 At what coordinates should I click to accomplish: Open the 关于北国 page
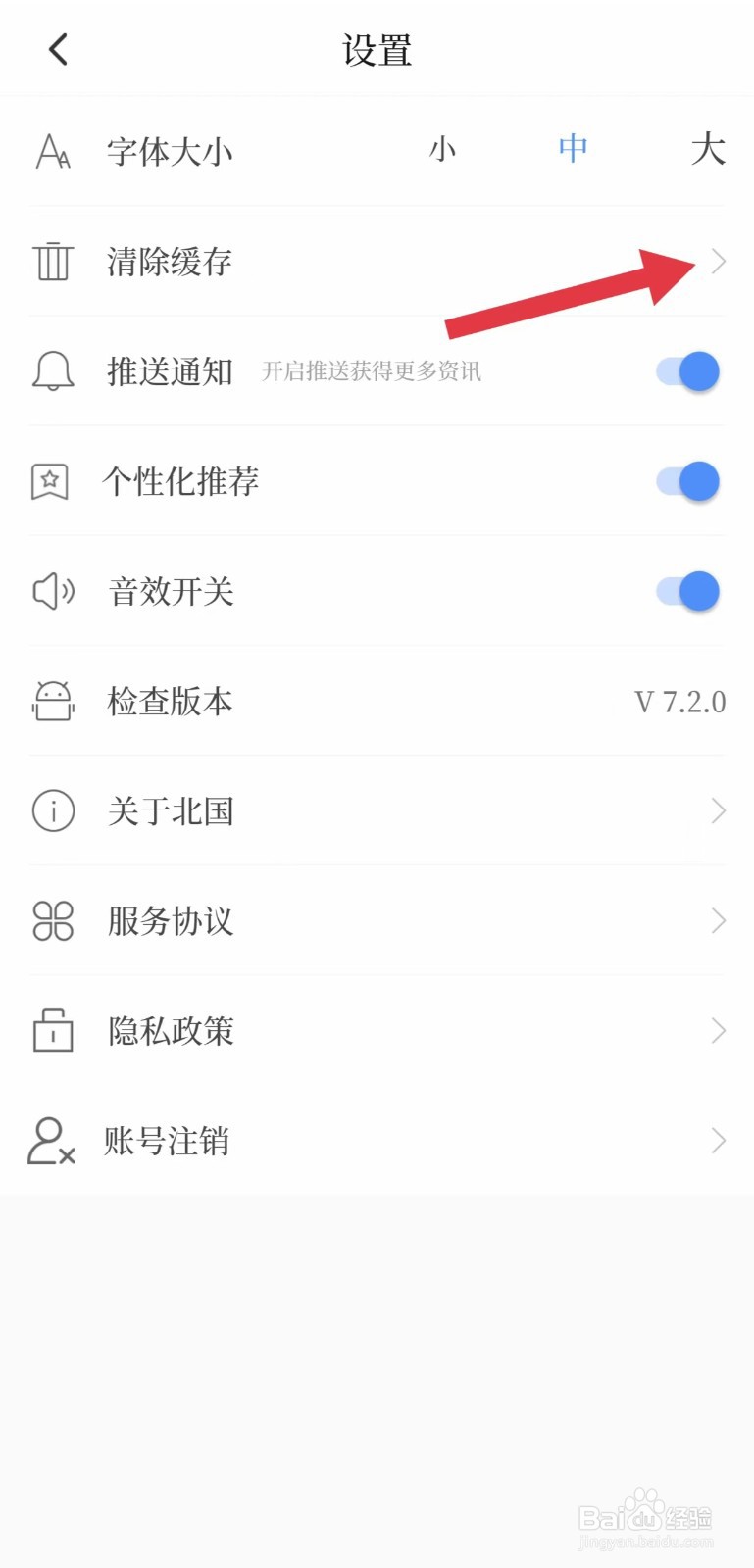pos(377,811)
